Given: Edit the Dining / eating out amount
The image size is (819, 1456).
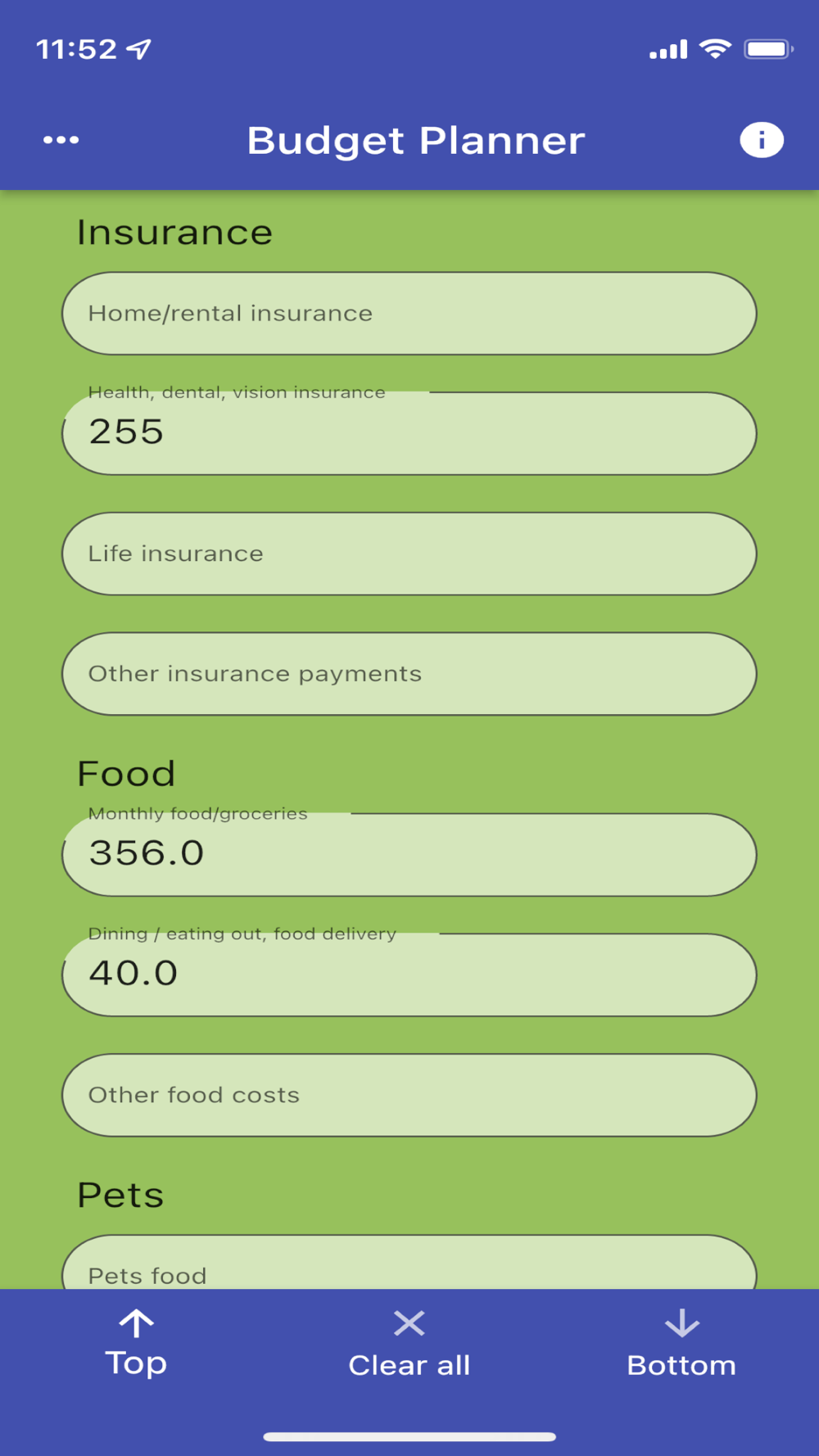Looking at the screenshot, I should click(x=409, y=974).
